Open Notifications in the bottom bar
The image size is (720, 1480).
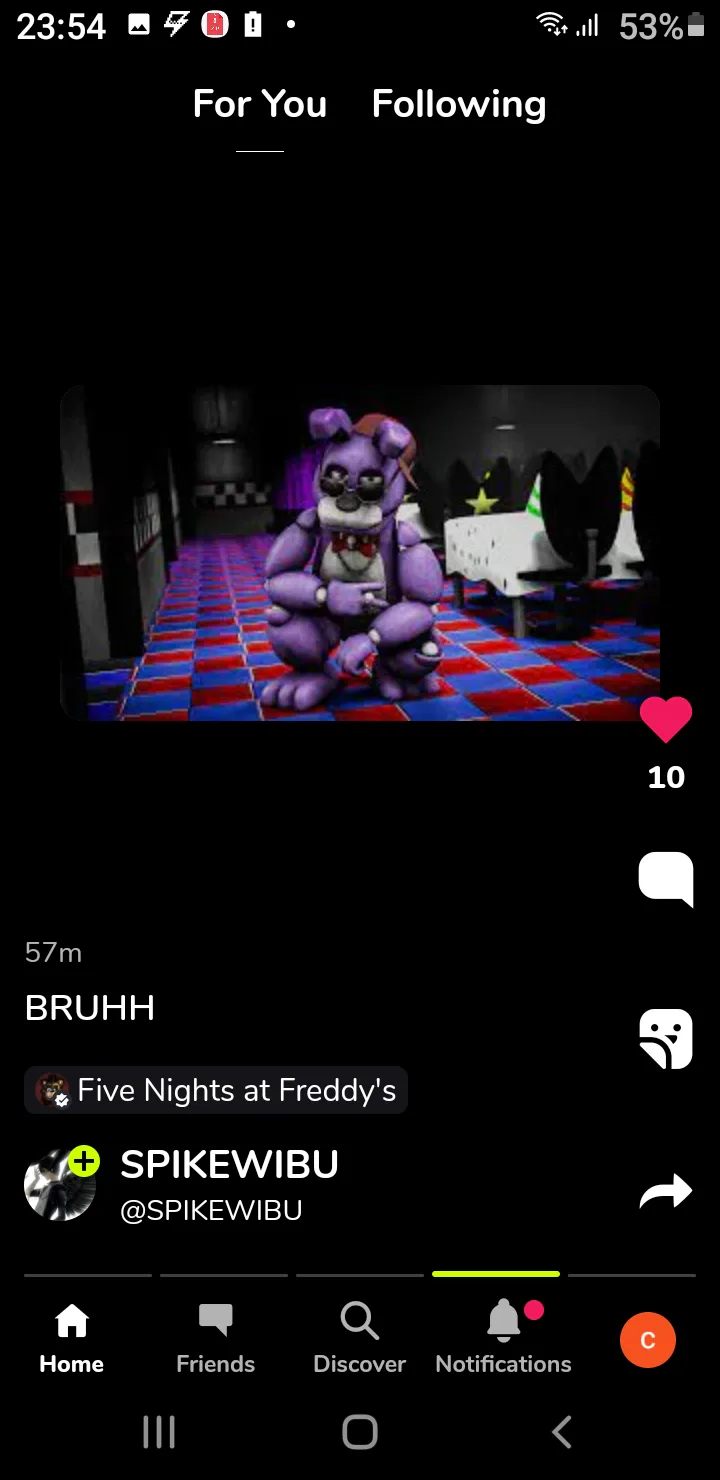[x=503, y=1337]
